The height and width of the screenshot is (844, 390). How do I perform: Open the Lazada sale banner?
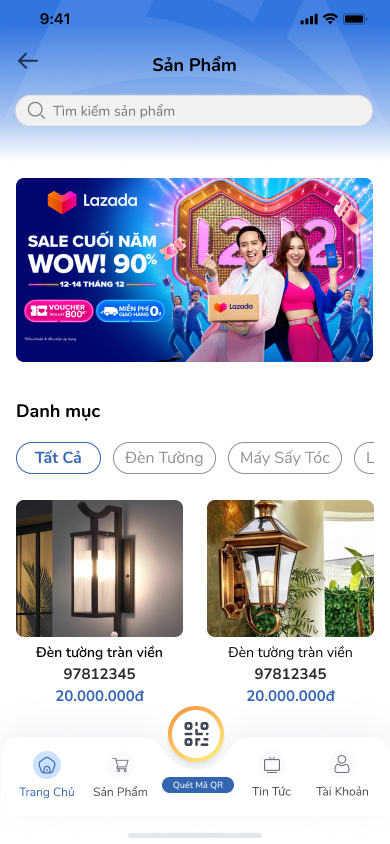coord(194,270)
